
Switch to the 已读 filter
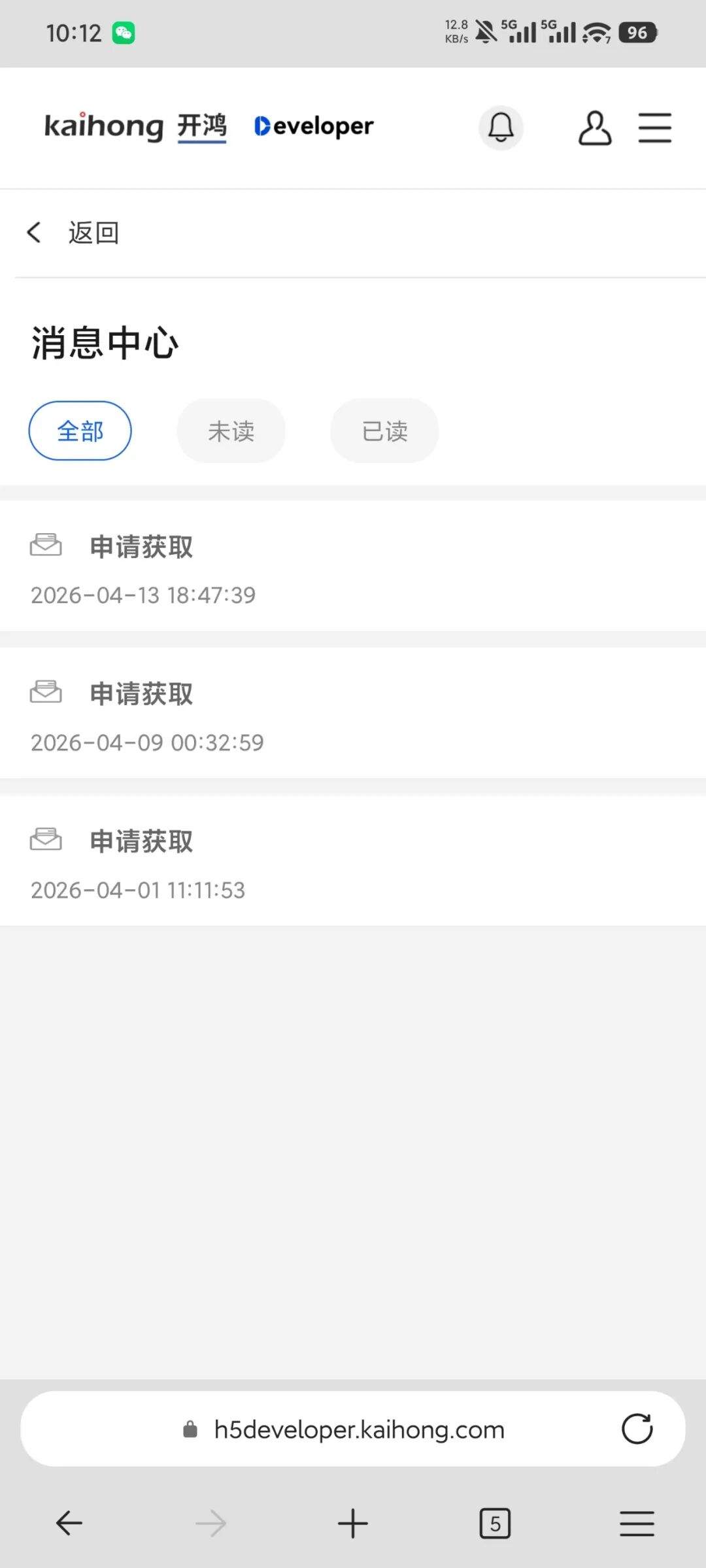(x=384, y=431)
